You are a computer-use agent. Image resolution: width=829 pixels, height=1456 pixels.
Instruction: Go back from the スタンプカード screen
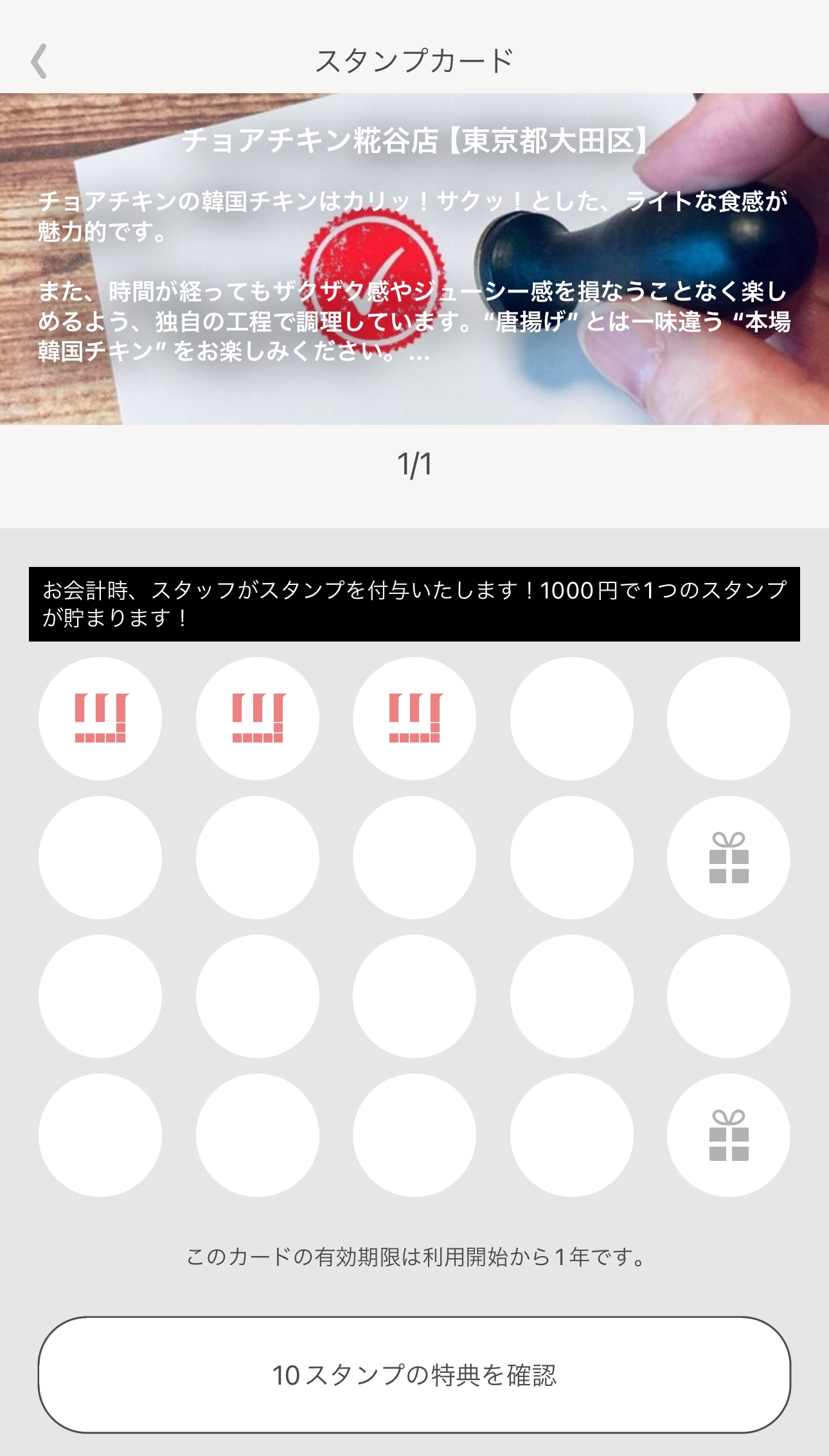point(39,62)
